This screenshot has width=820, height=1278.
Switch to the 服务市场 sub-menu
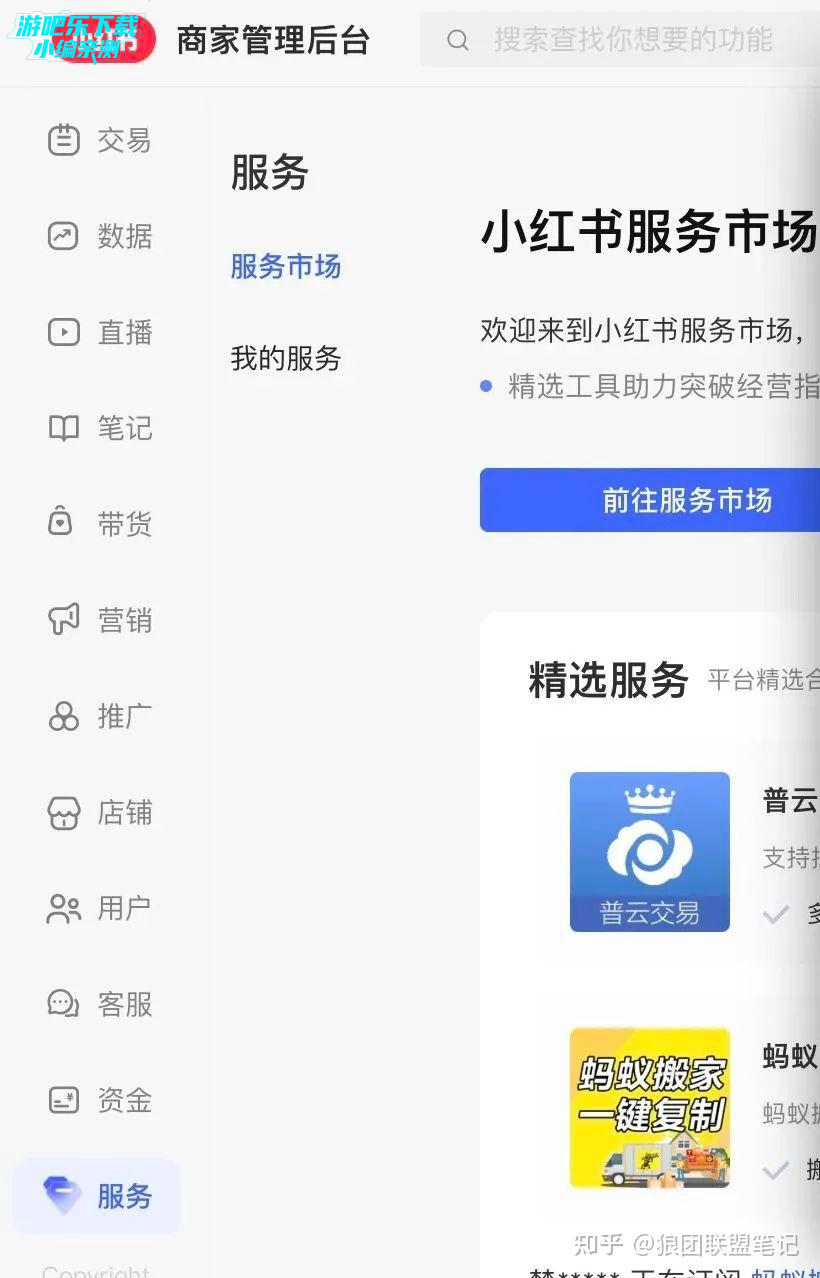click(286, 266)
